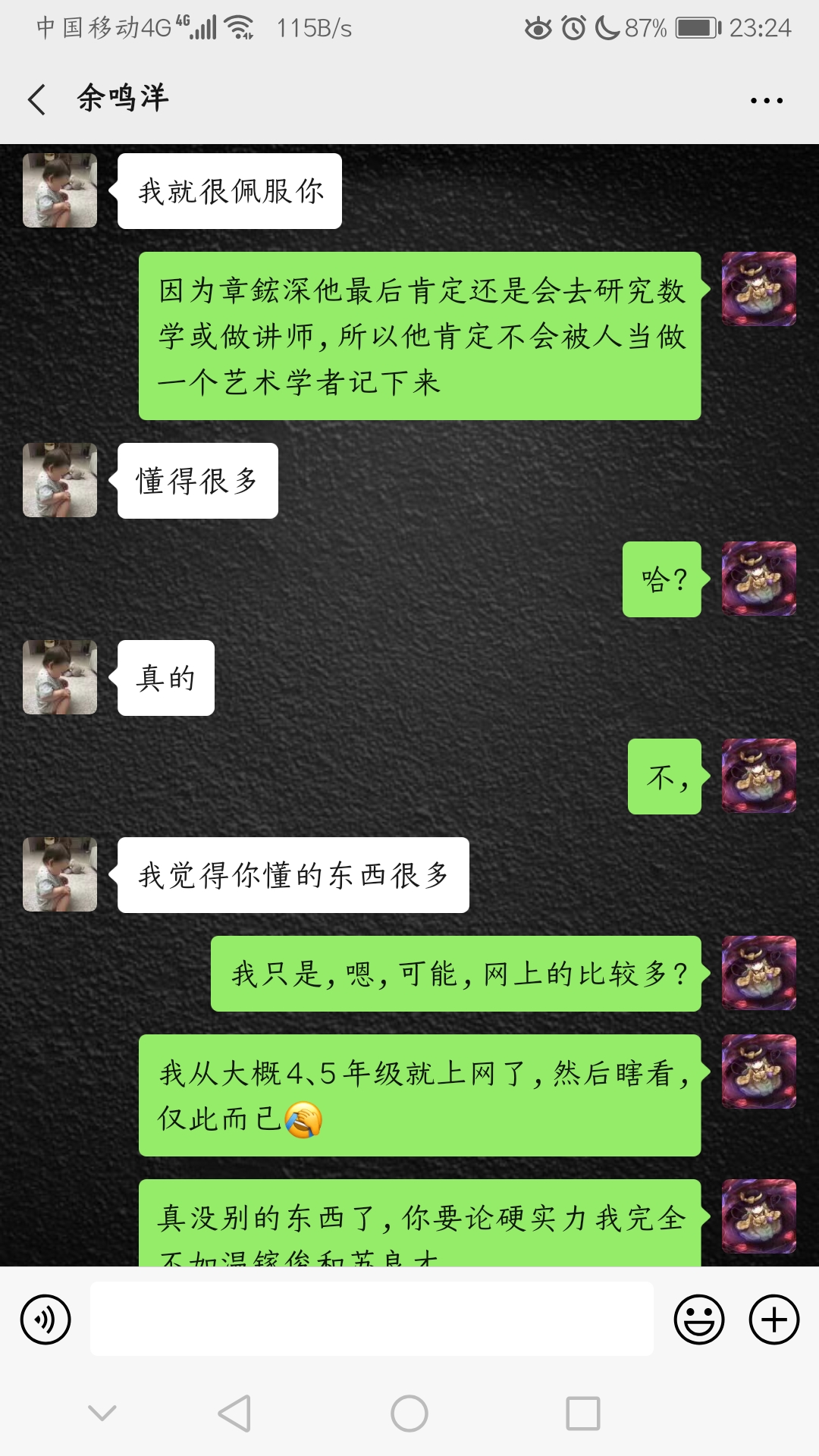
Task: Tap the system home button
Action: (409, 1414)
